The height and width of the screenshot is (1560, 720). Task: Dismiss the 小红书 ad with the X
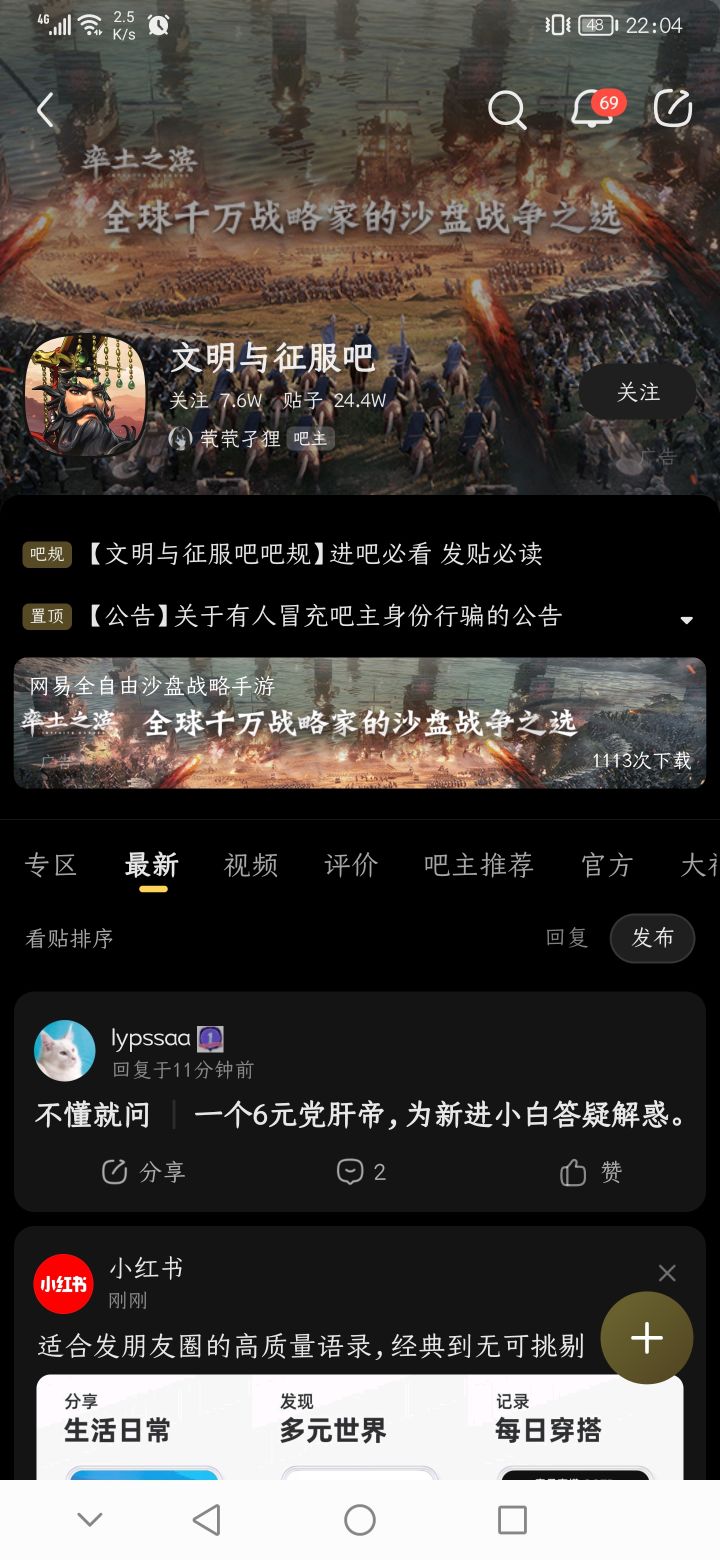click(666, 1272)
